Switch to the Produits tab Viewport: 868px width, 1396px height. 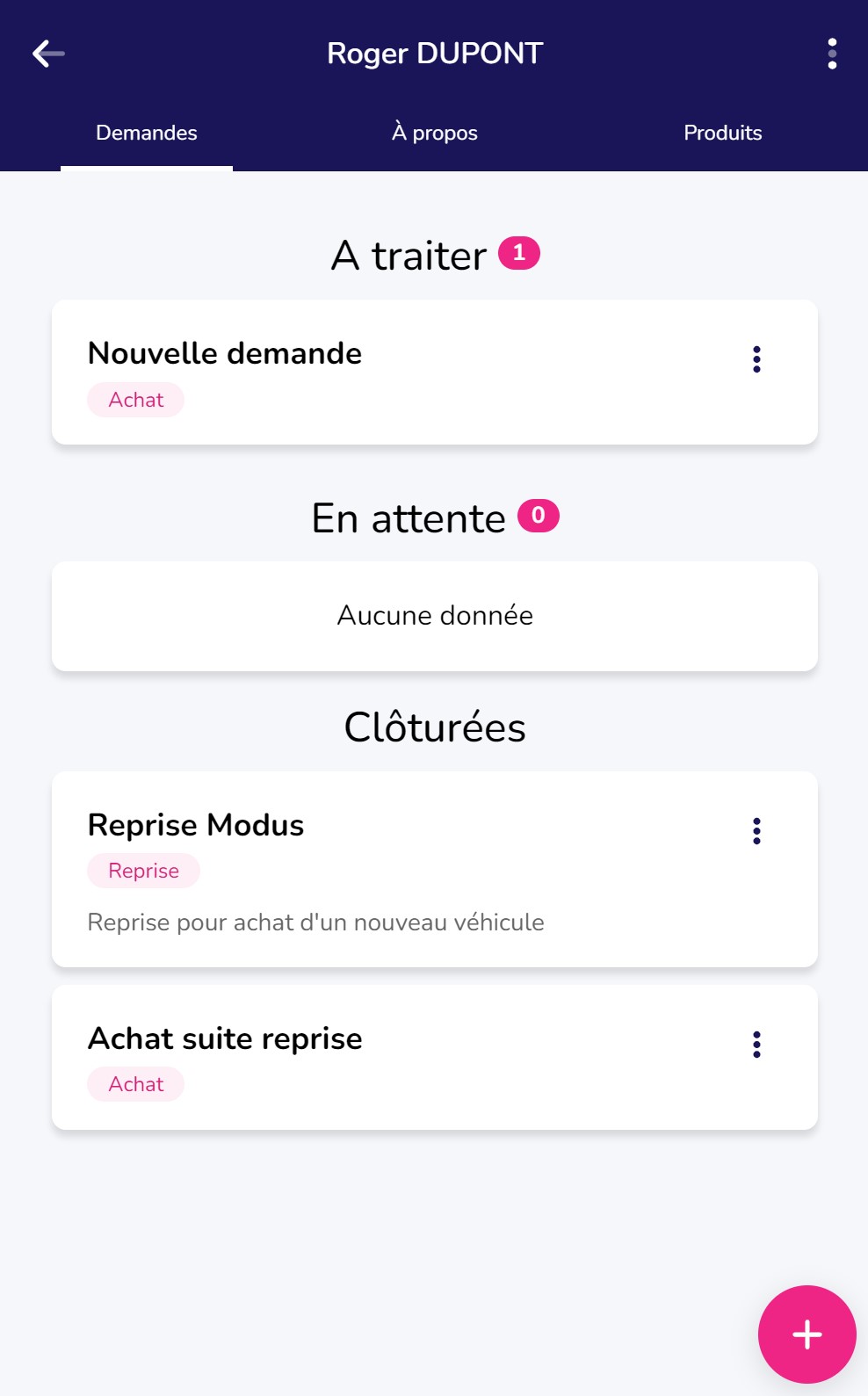(722, 133)
